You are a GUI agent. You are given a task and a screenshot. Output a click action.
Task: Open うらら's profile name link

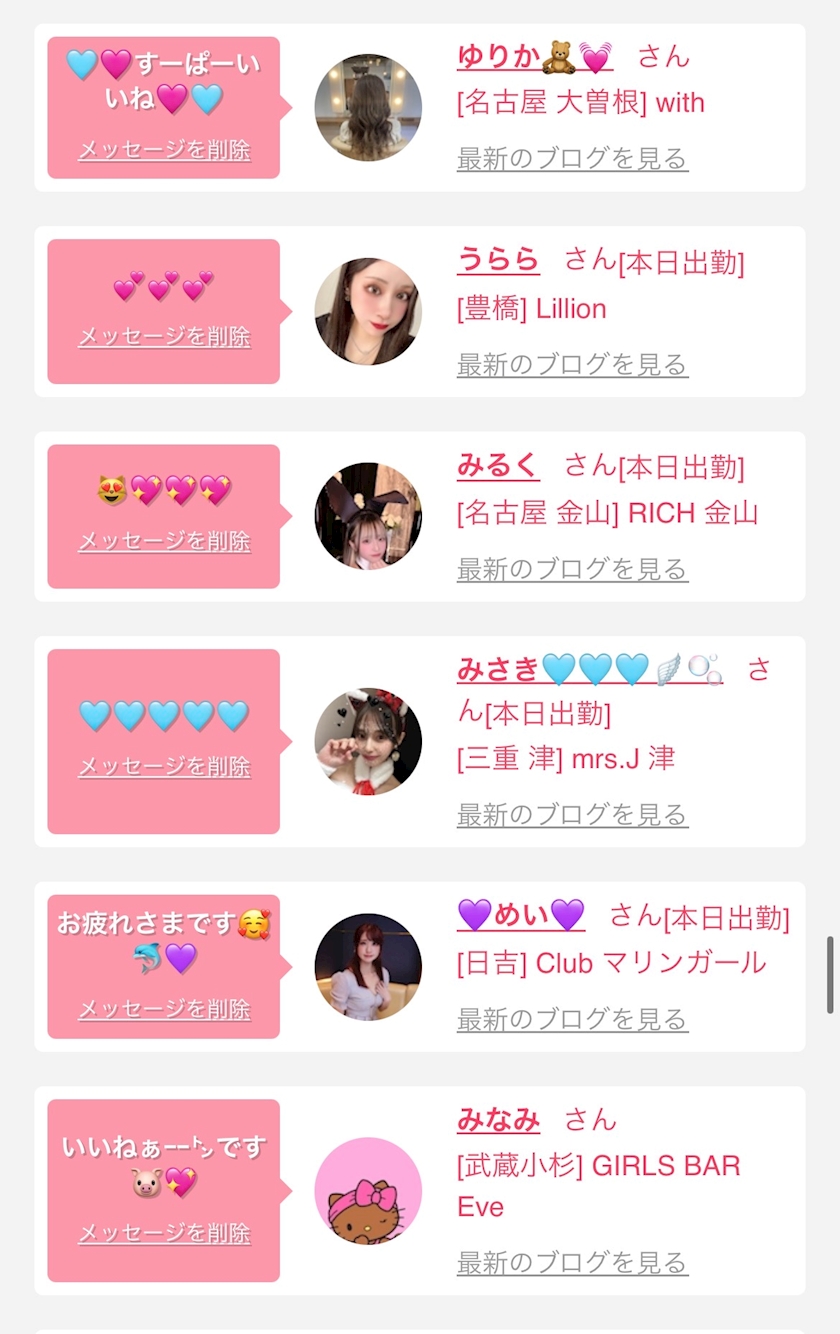(498, 260)
